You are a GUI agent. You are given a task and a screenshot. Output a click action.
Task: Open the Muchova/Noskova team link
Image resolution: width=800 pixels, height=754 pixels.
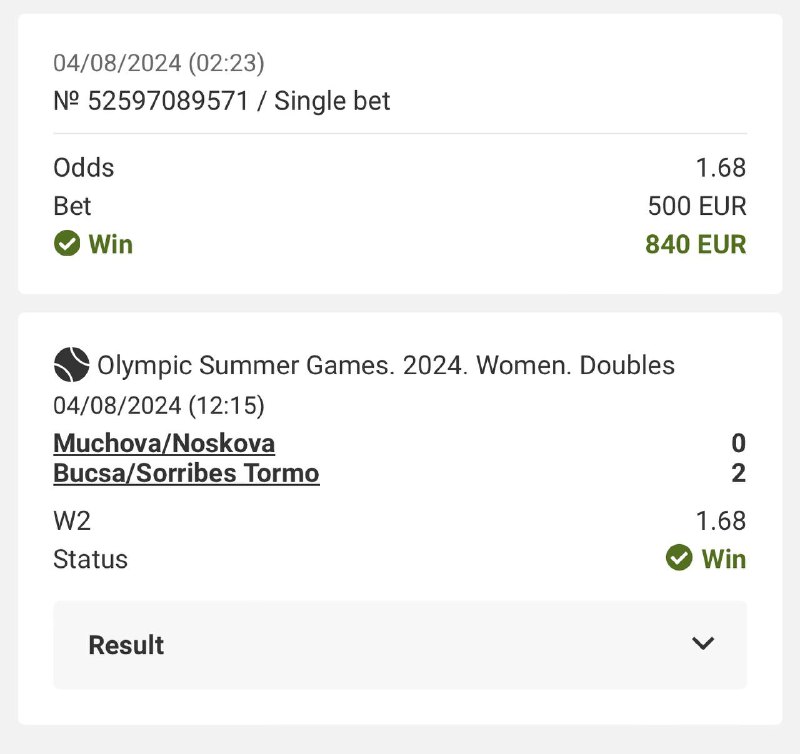[x=164, y=443]
